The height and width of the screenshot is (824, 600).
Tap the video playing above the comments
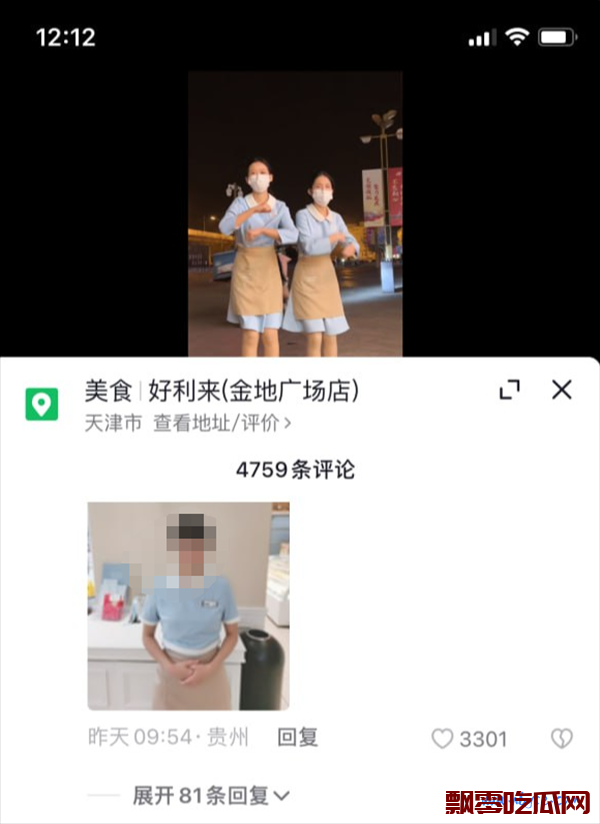pyautogui.click(x=295, y=213)
